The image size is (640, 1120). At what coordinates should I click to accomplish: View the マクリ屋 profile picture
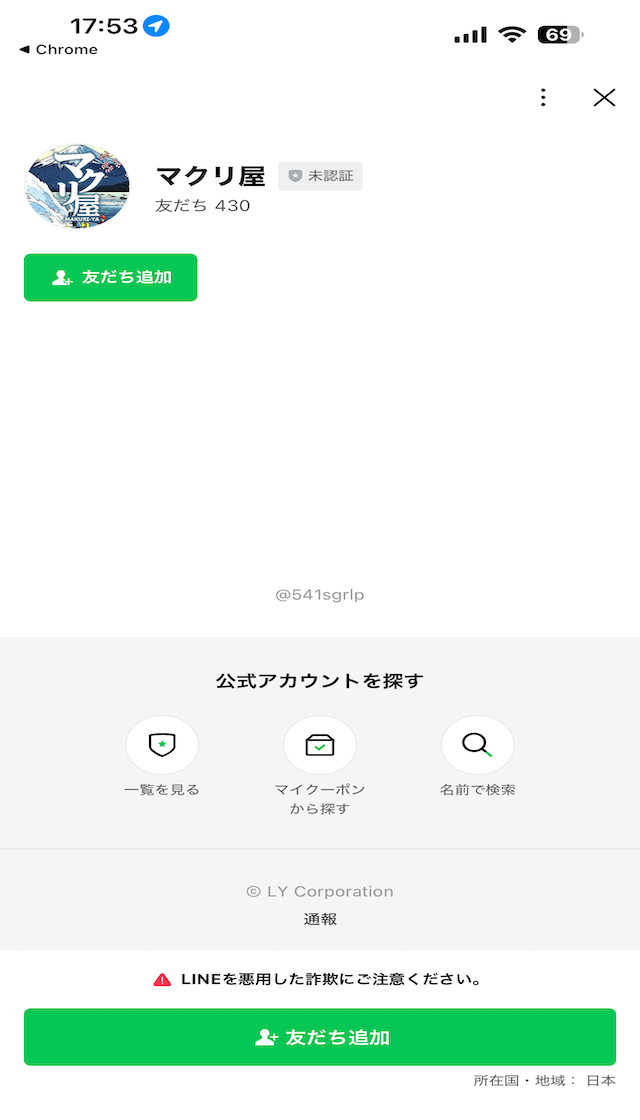point(77,186)
